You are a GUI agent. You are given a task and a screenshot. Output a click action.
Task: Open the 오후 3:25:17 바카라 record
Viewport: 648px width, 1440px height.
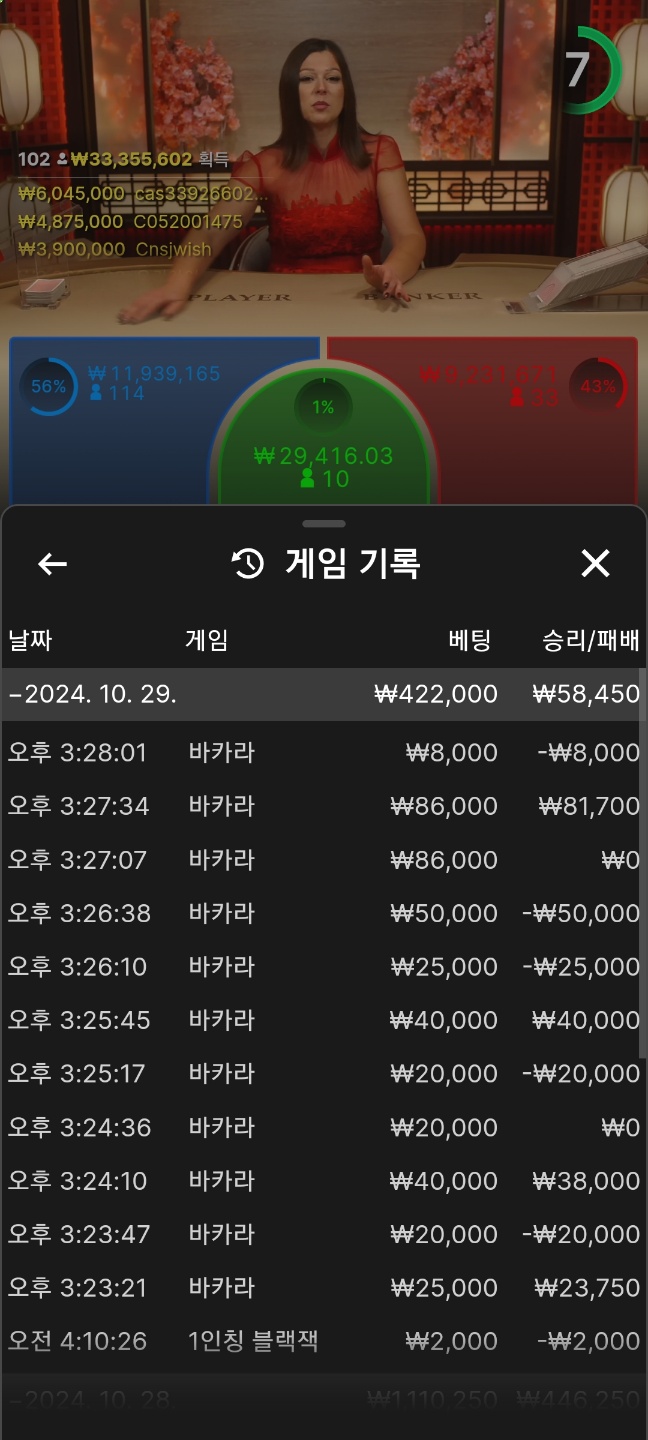[322, 1073]
